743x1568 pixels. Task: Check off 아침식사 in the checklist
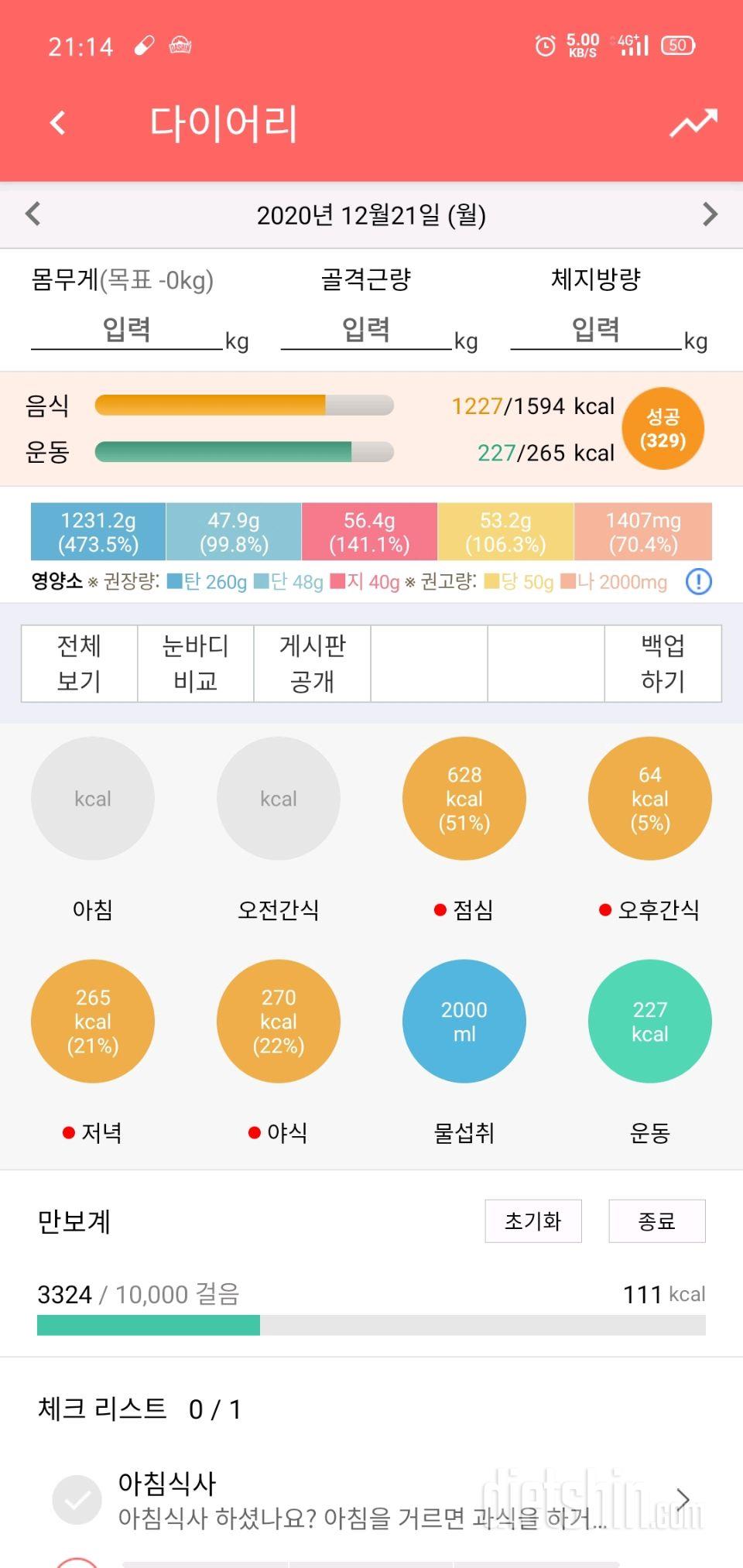click(77, 1499)
